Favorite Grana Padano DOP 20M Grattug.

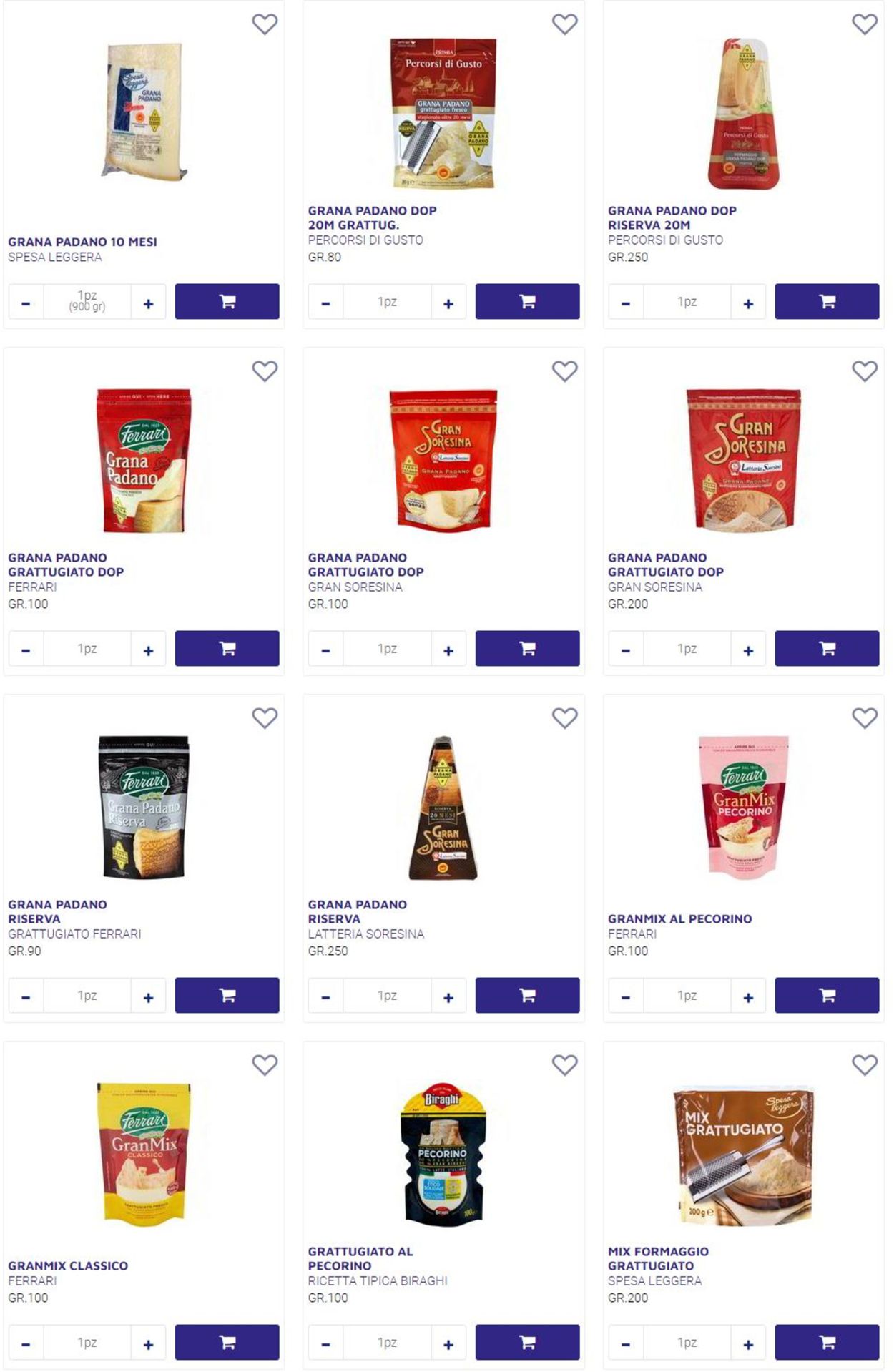click(x=564, y=24)
